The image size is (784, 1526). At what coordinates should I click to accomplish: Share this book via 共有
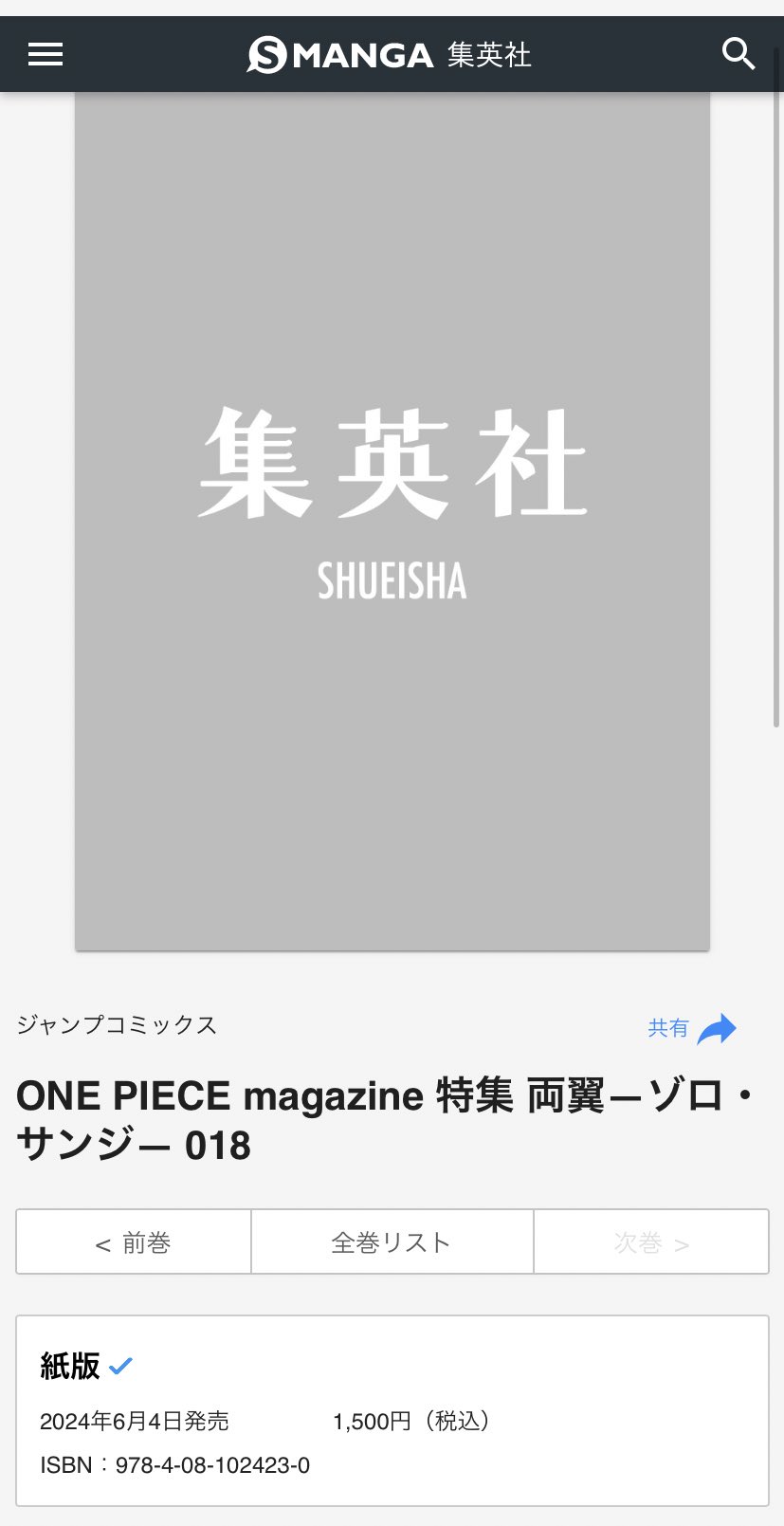click(x=692, y=1029)
